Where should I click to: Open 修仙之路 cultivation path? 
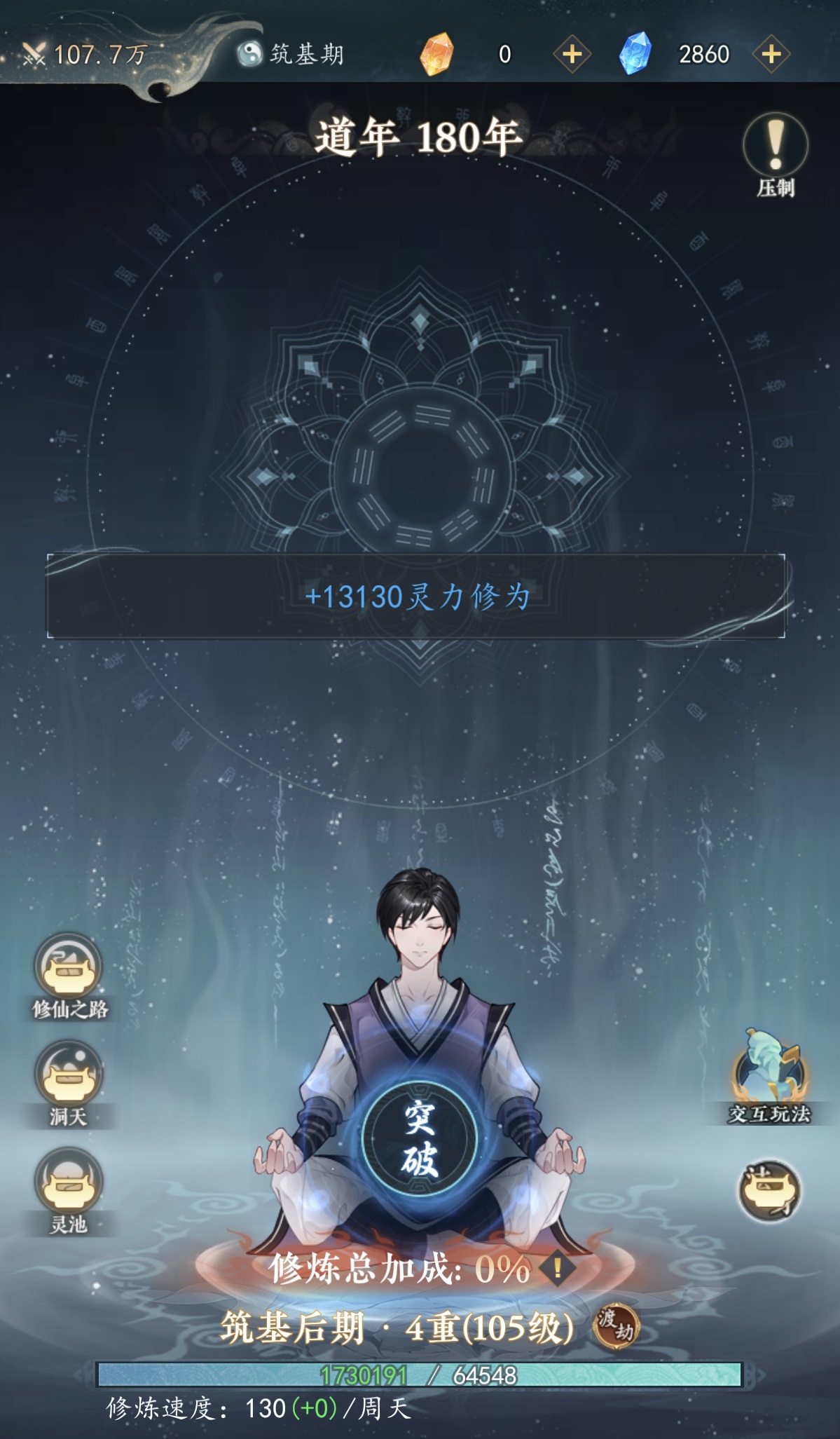(69, 970)
